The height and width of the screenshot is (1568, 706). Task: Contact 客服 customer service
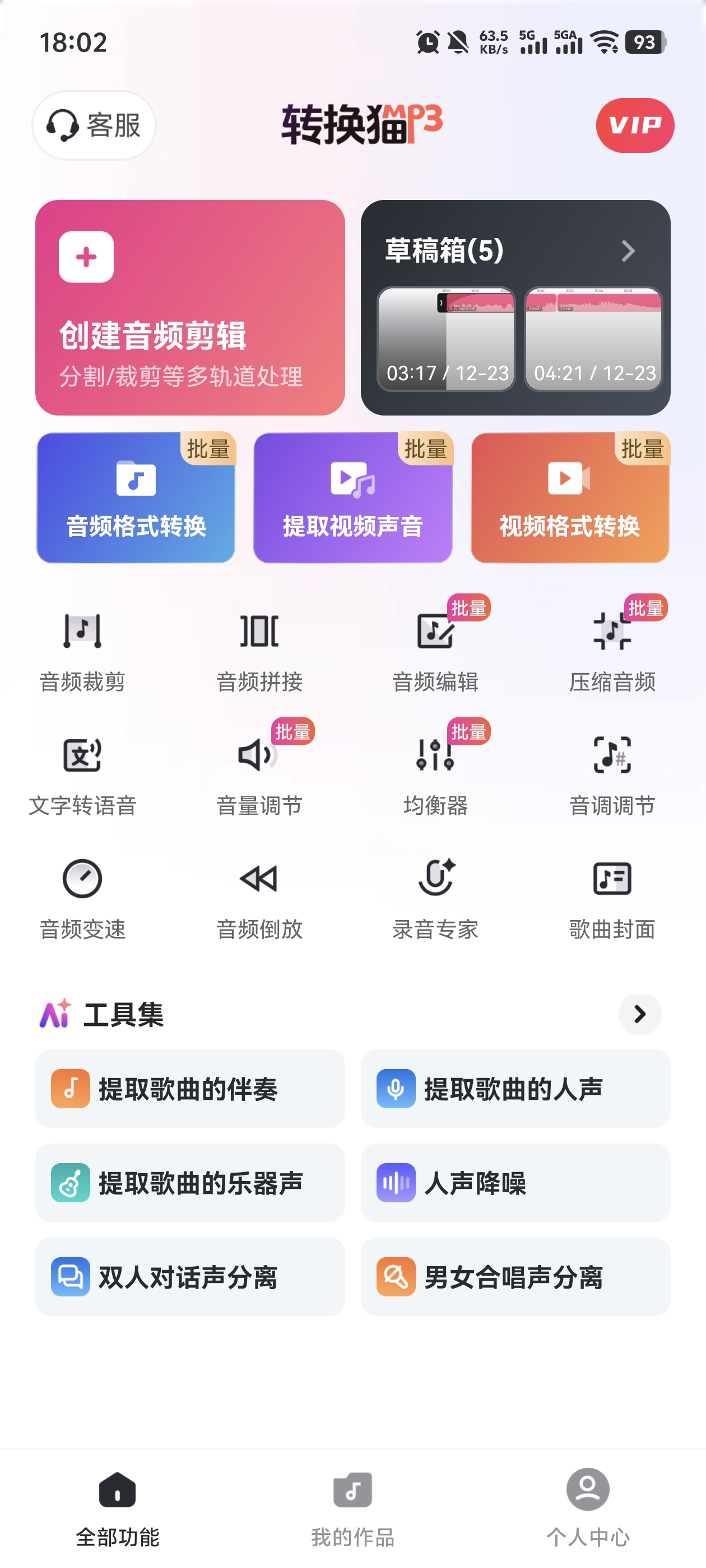pyautogui.click(x=93, y=125)
